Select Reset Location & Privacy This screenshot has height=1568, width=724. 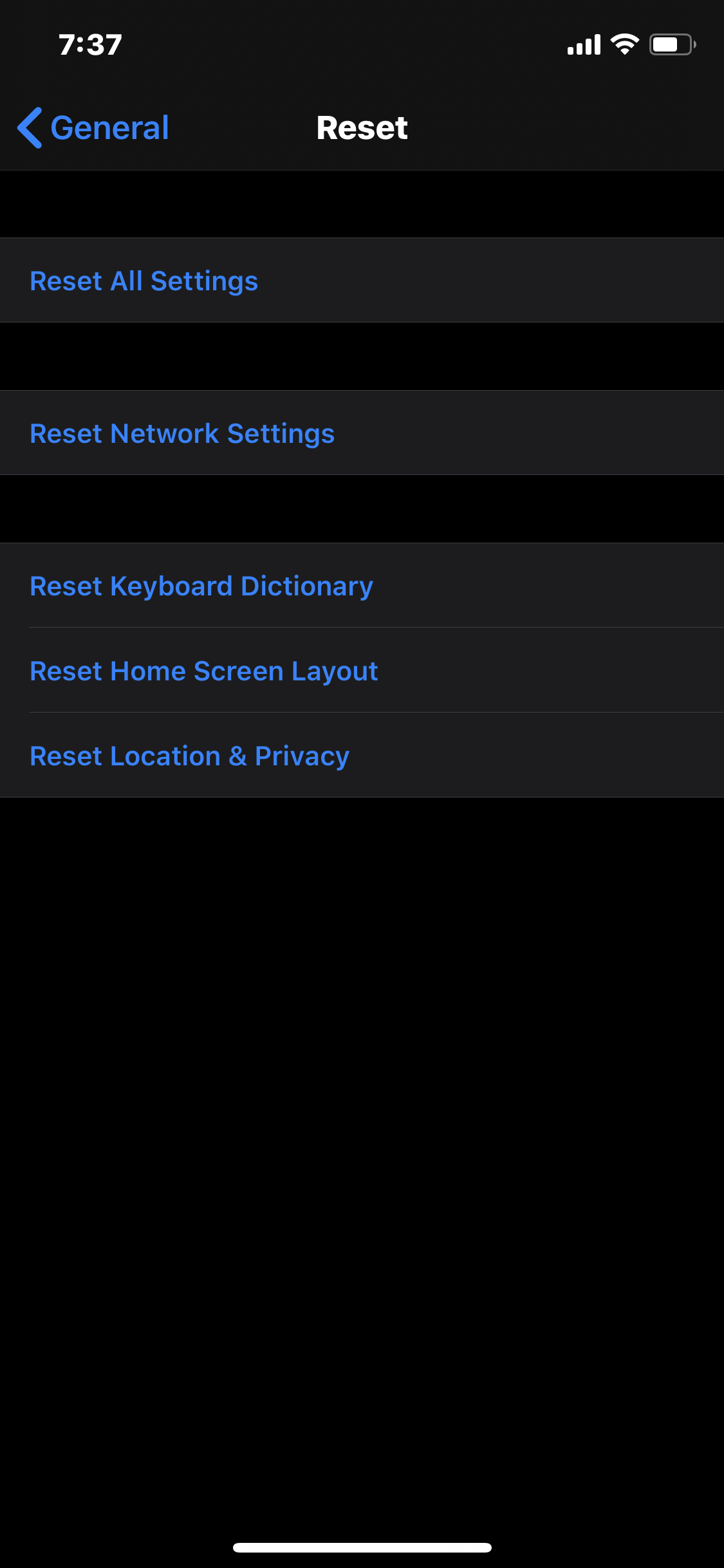[362, 755]
